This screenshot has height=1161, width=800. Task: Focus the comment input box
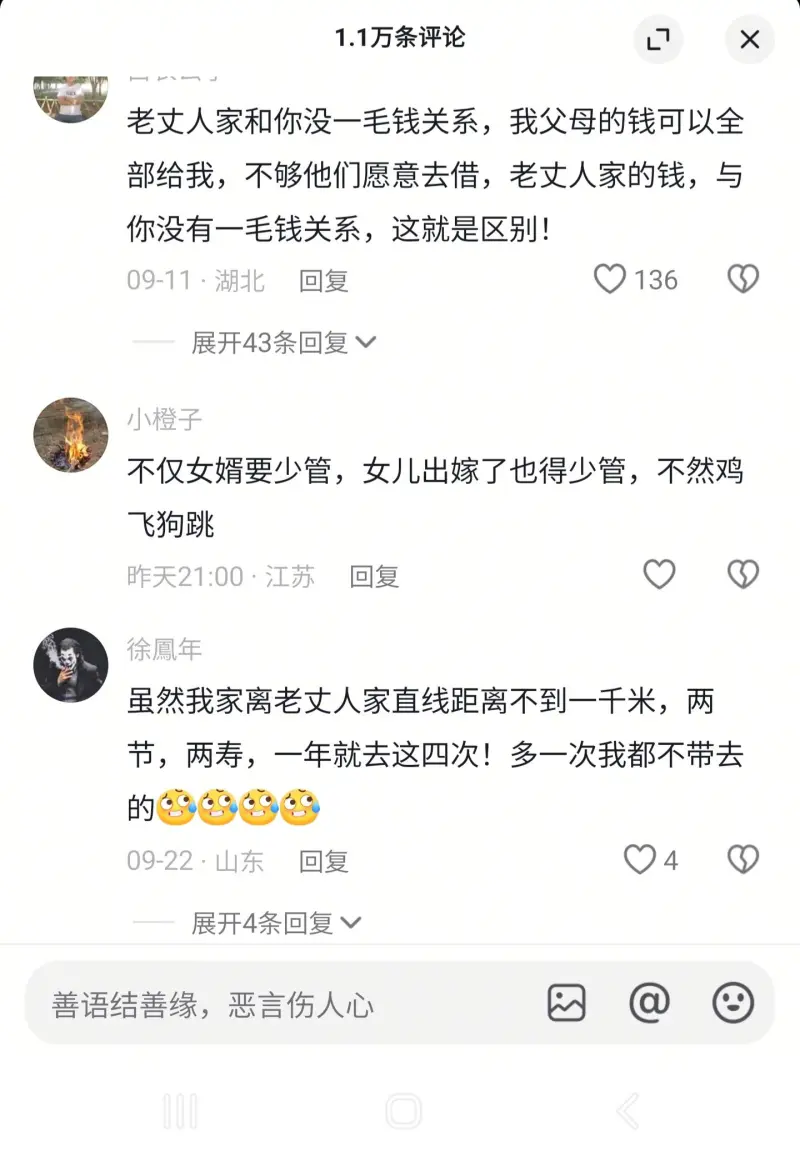[x=280, y=1004]
